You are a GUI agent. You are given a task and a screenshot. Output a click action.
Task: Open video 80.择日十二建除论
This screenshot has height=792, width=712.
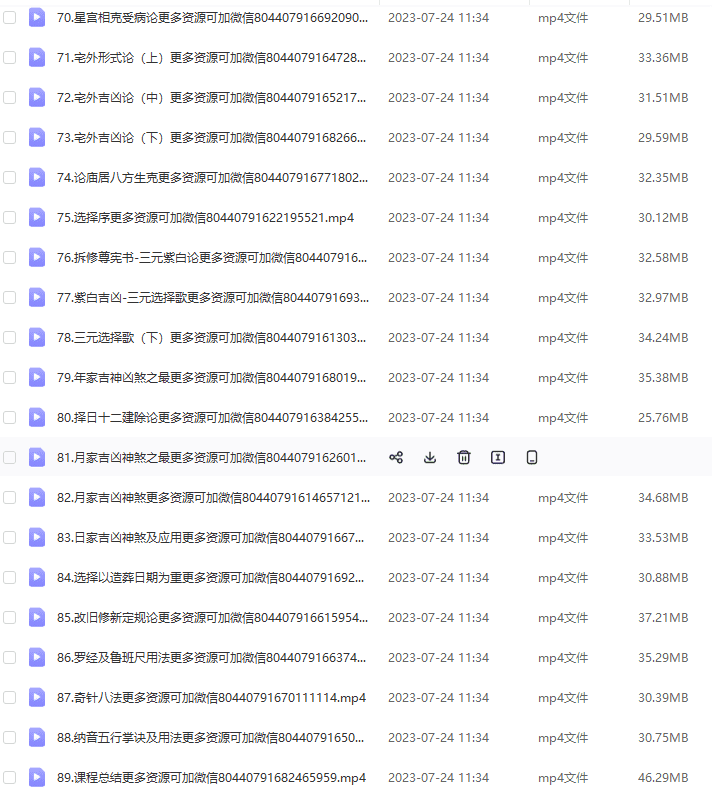coord(212,418)
